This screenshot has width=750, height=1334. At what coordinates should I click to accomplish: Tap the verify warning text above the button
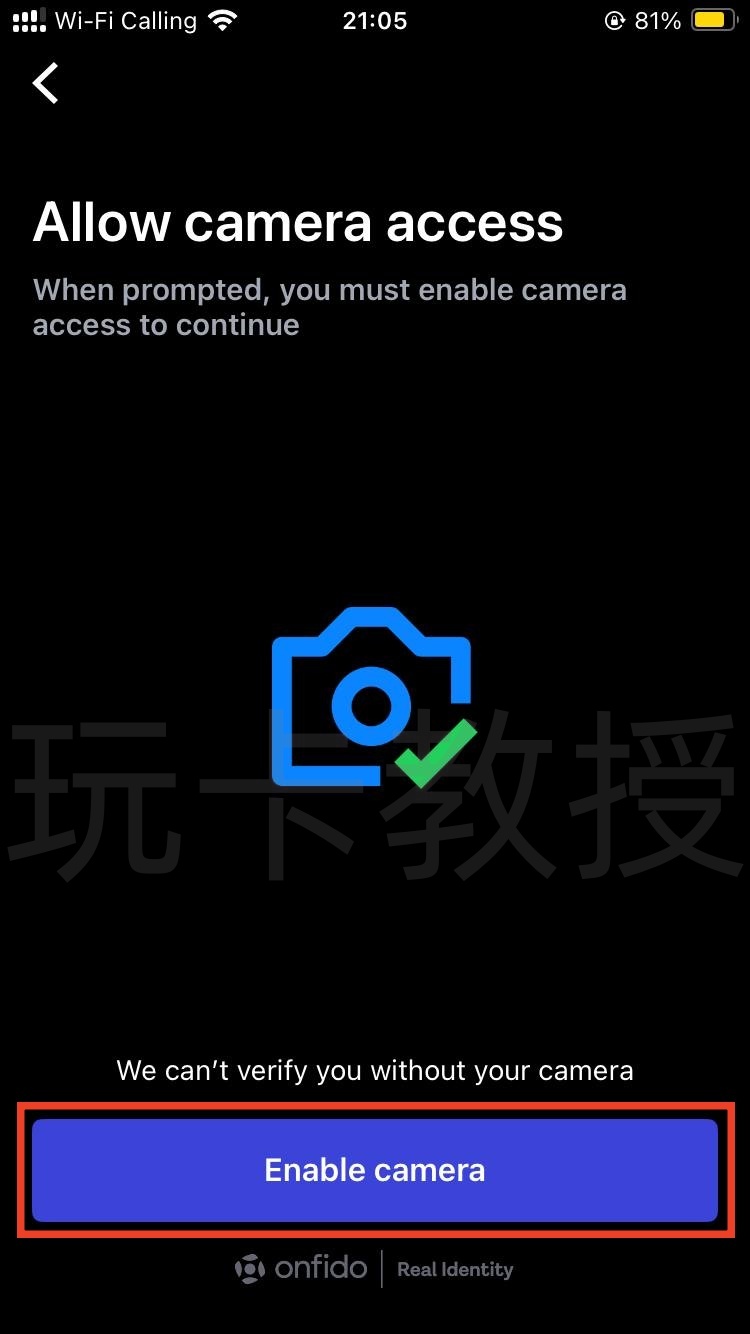point(375,1069)
